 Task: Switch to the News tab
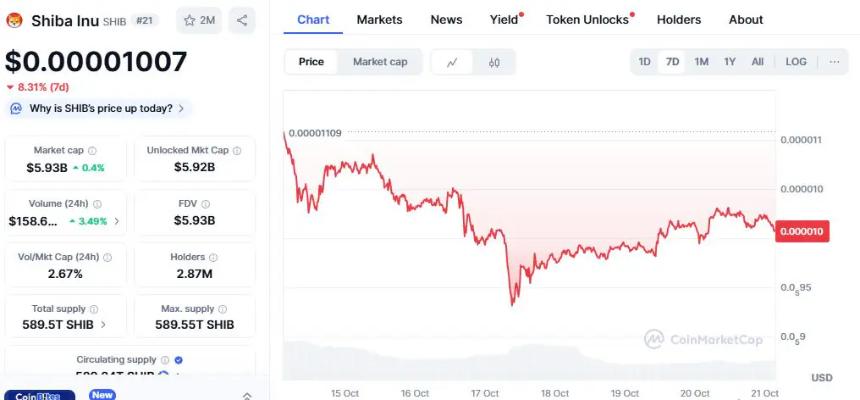click(446, 19)
